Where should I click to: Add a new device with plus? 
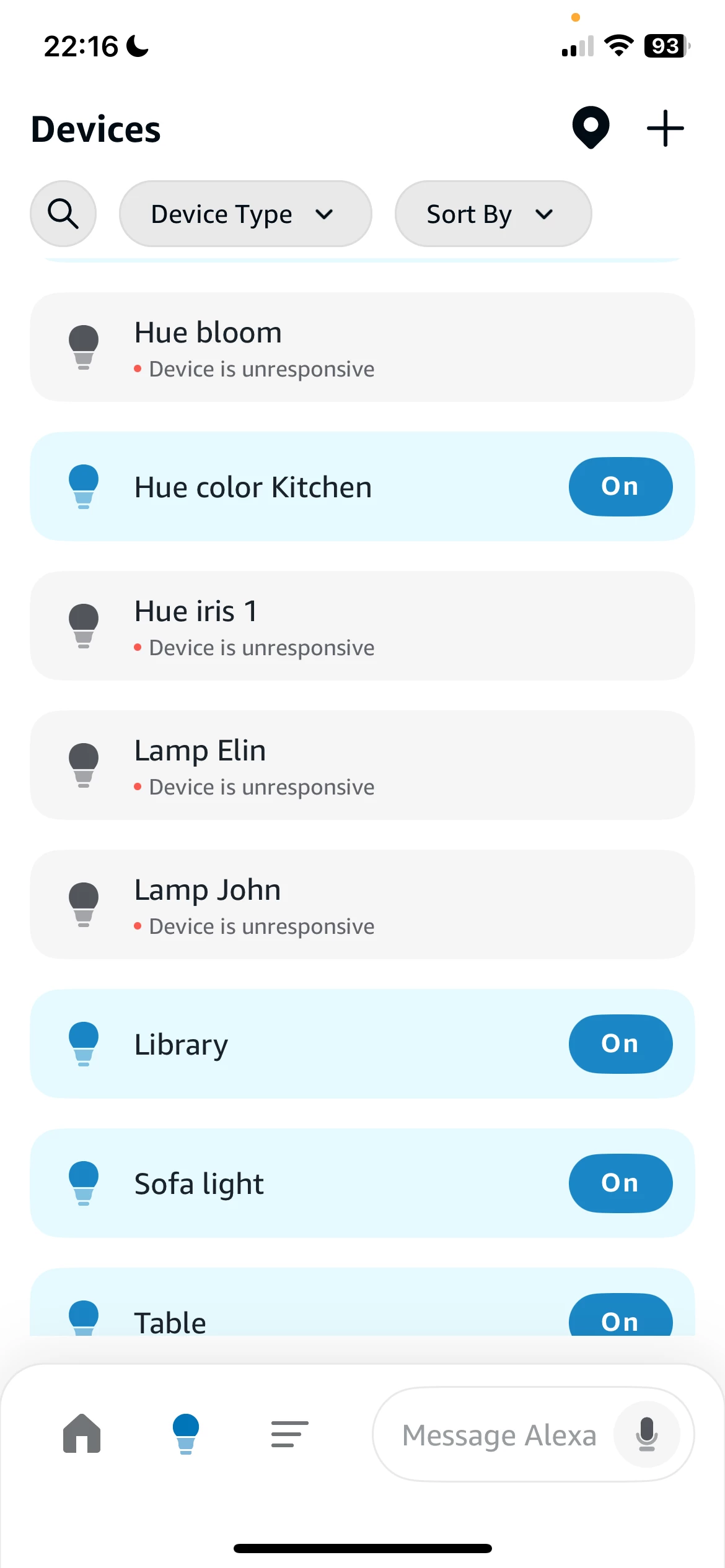[665, 128]
